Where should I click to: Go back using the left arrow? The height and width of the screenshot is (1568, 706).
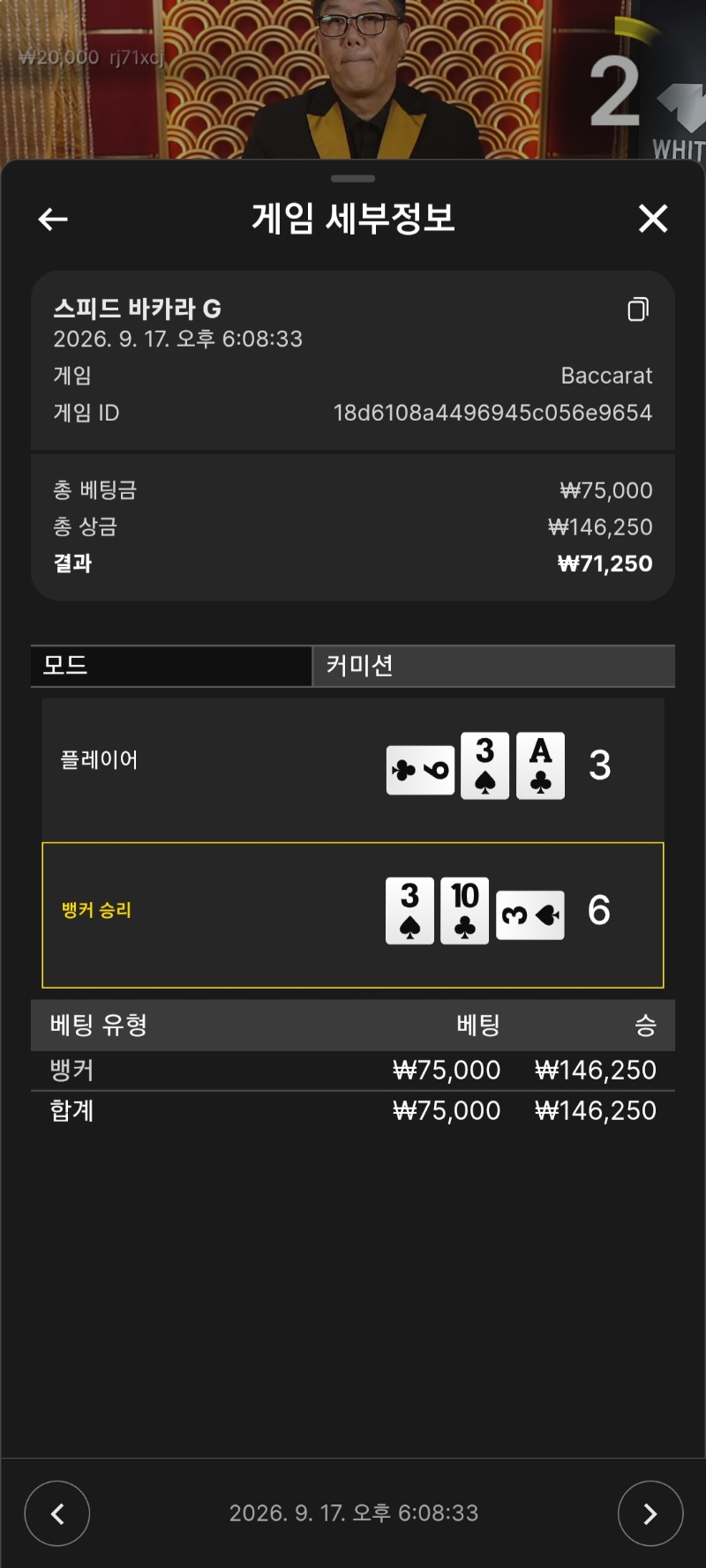[x=53, y=219]
